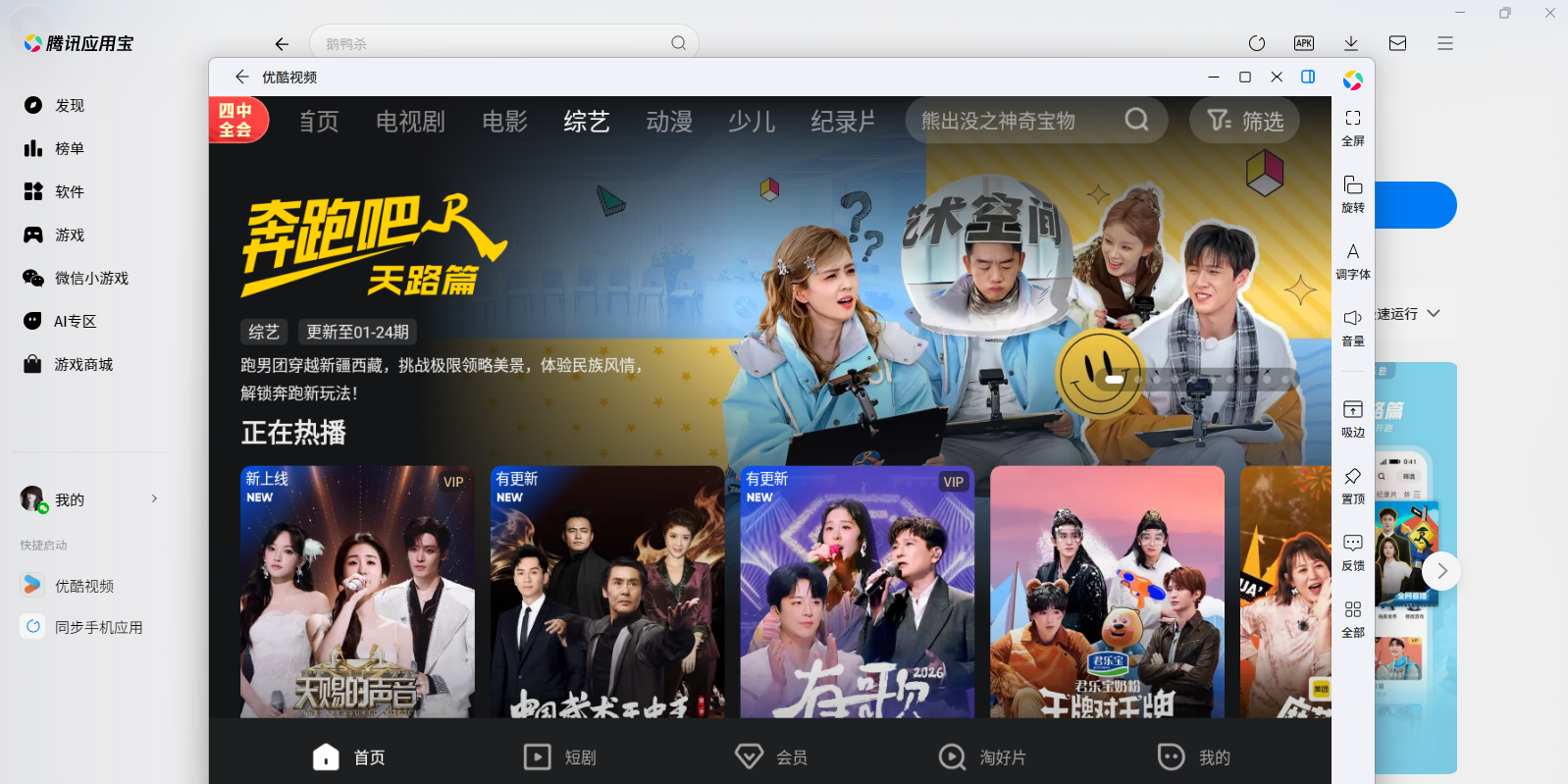Switch to the 动漫 tab
The image size is (1568, 784).
(669, 122)
